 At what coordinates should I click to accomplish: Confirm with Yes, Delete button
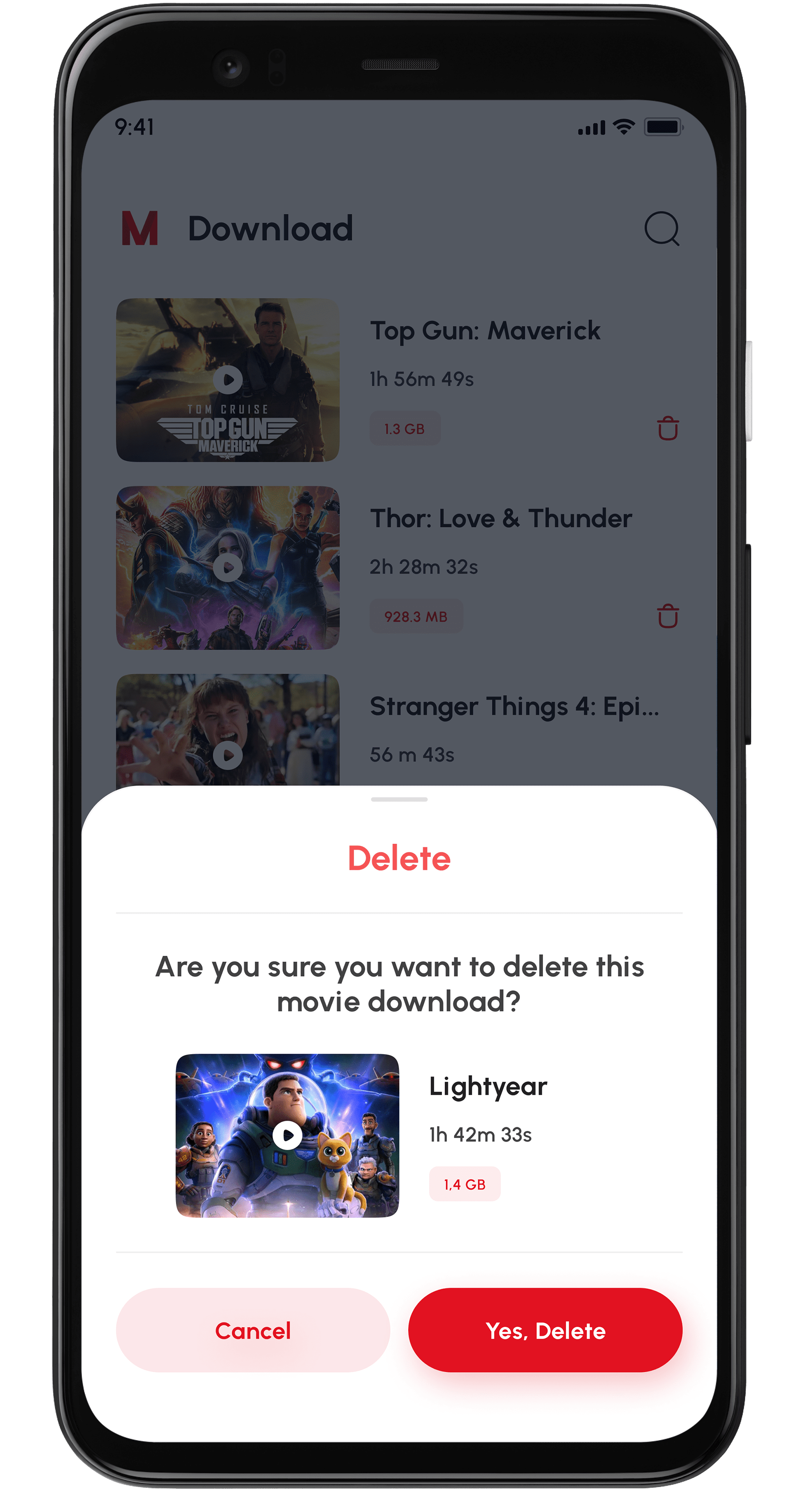pyautogui.click(x=545, y=1331)
